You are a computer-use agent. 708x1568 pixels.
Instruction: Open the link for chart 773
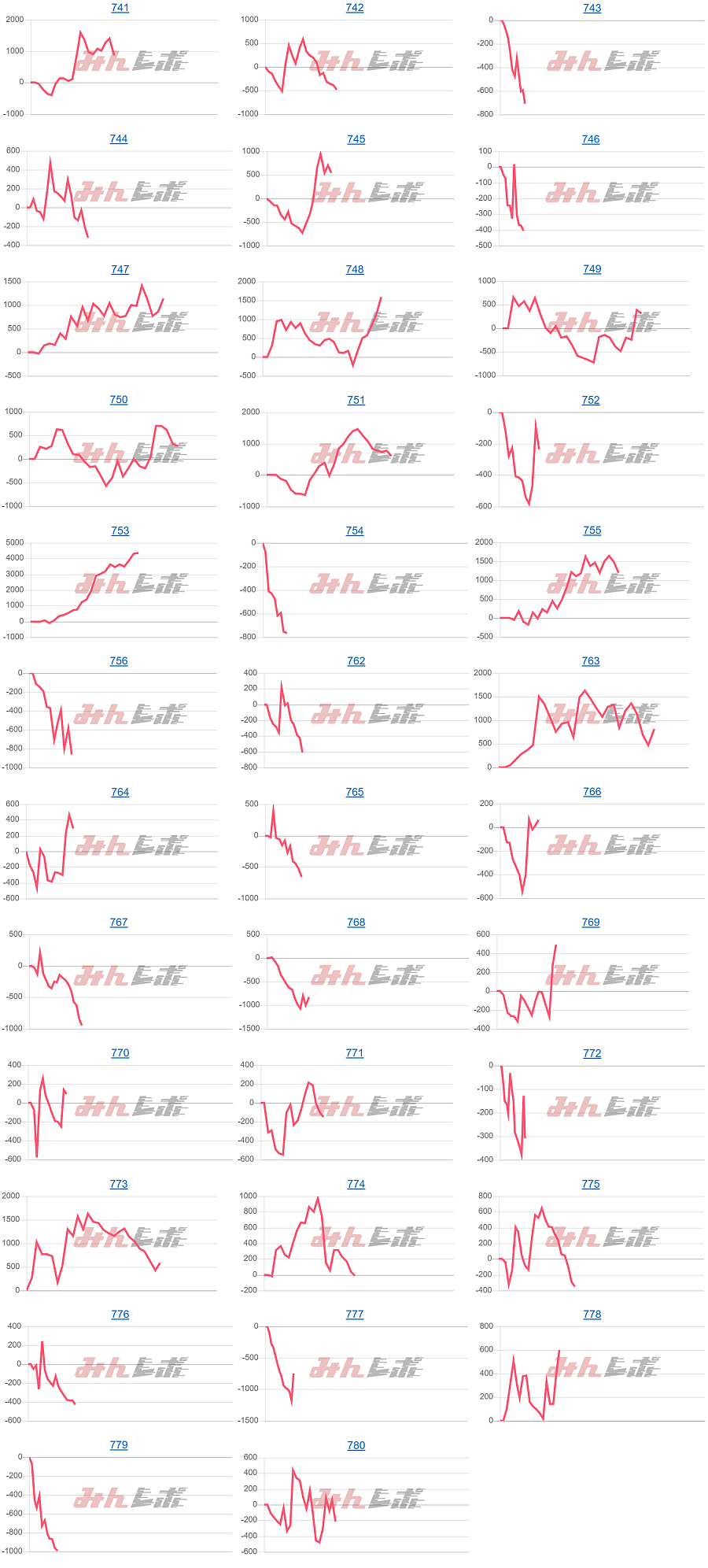(118, 1184)
